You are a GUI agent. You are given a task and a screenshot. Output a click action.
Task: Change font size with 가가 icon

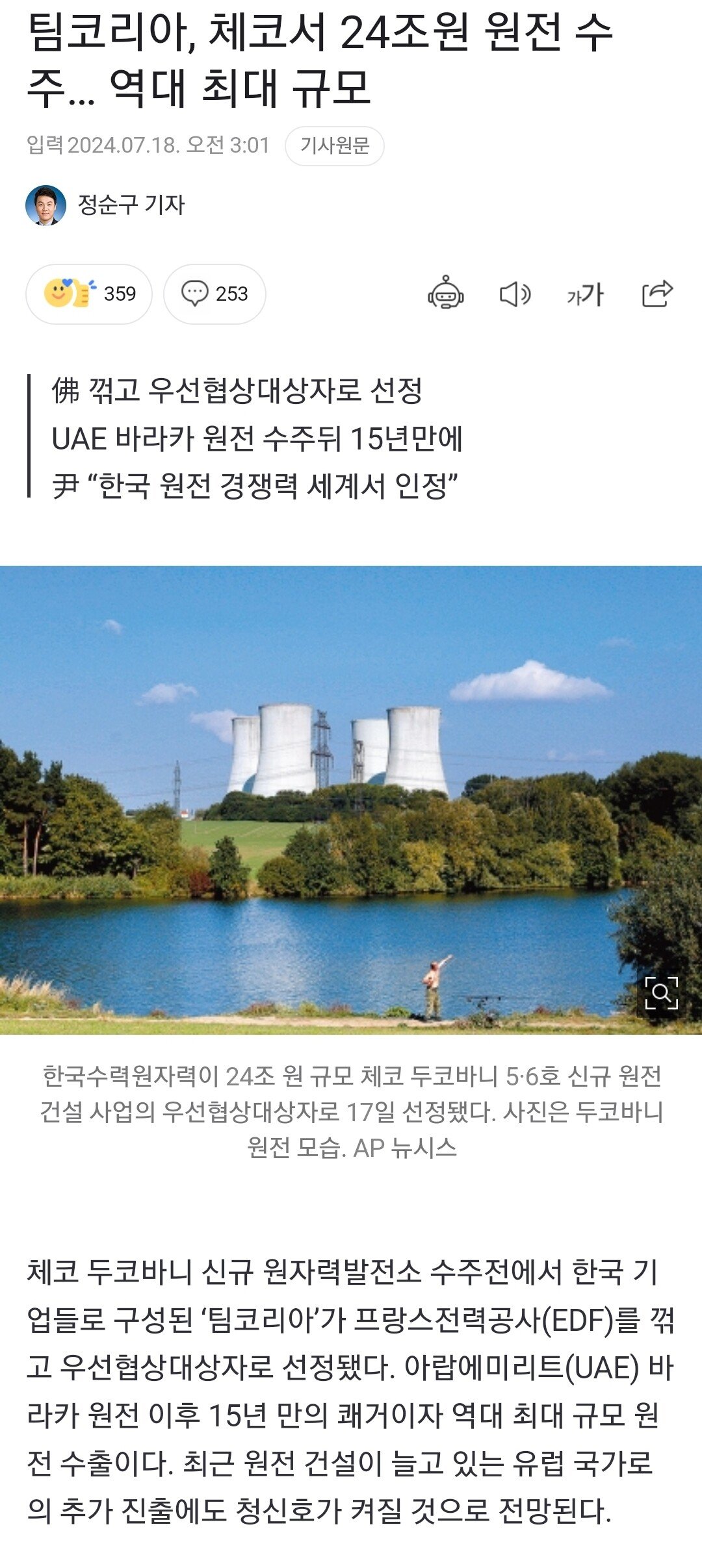[585, 295]
